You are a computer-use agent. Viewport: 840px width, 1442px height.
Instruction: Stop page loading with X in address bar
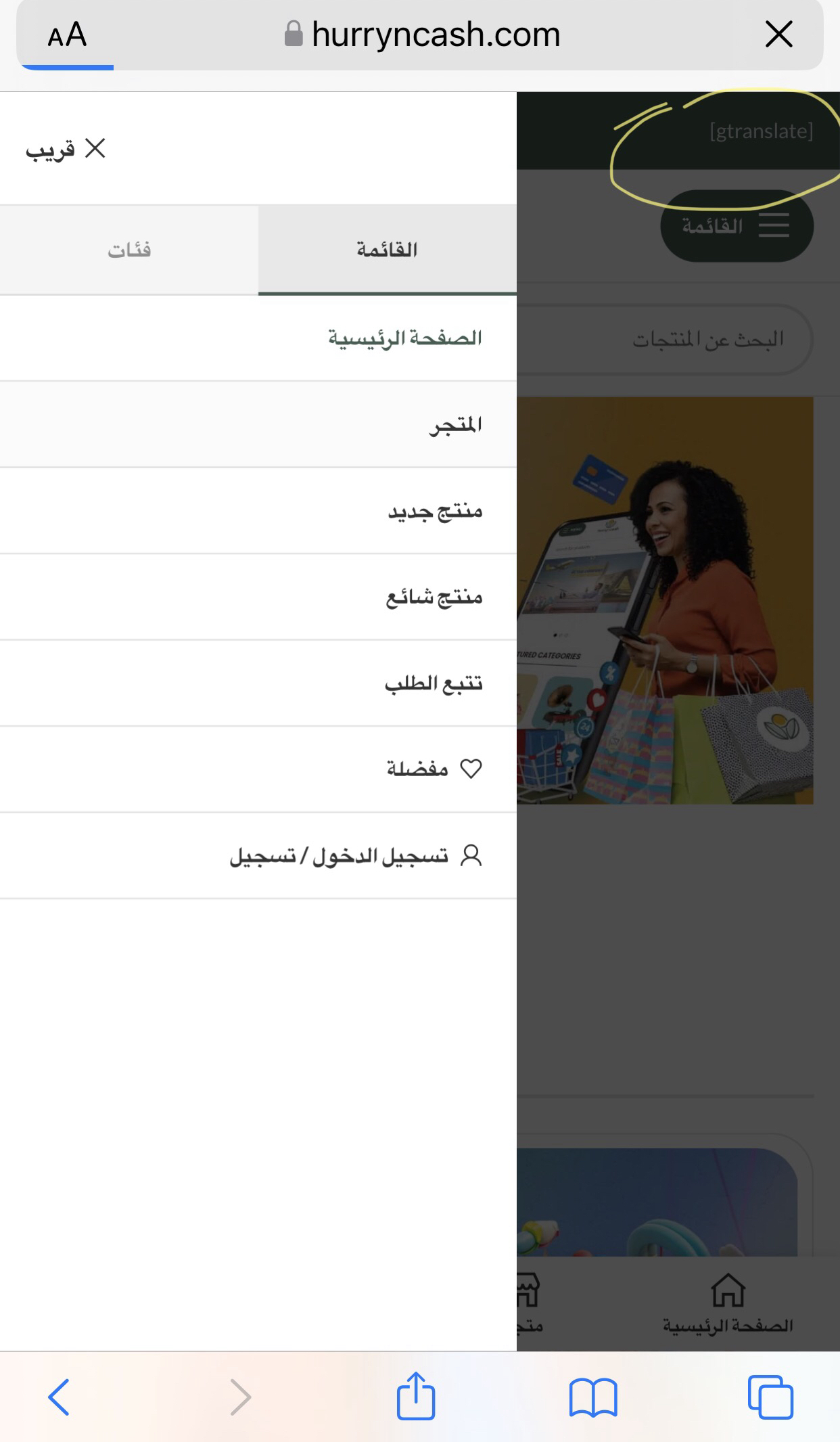778,34
